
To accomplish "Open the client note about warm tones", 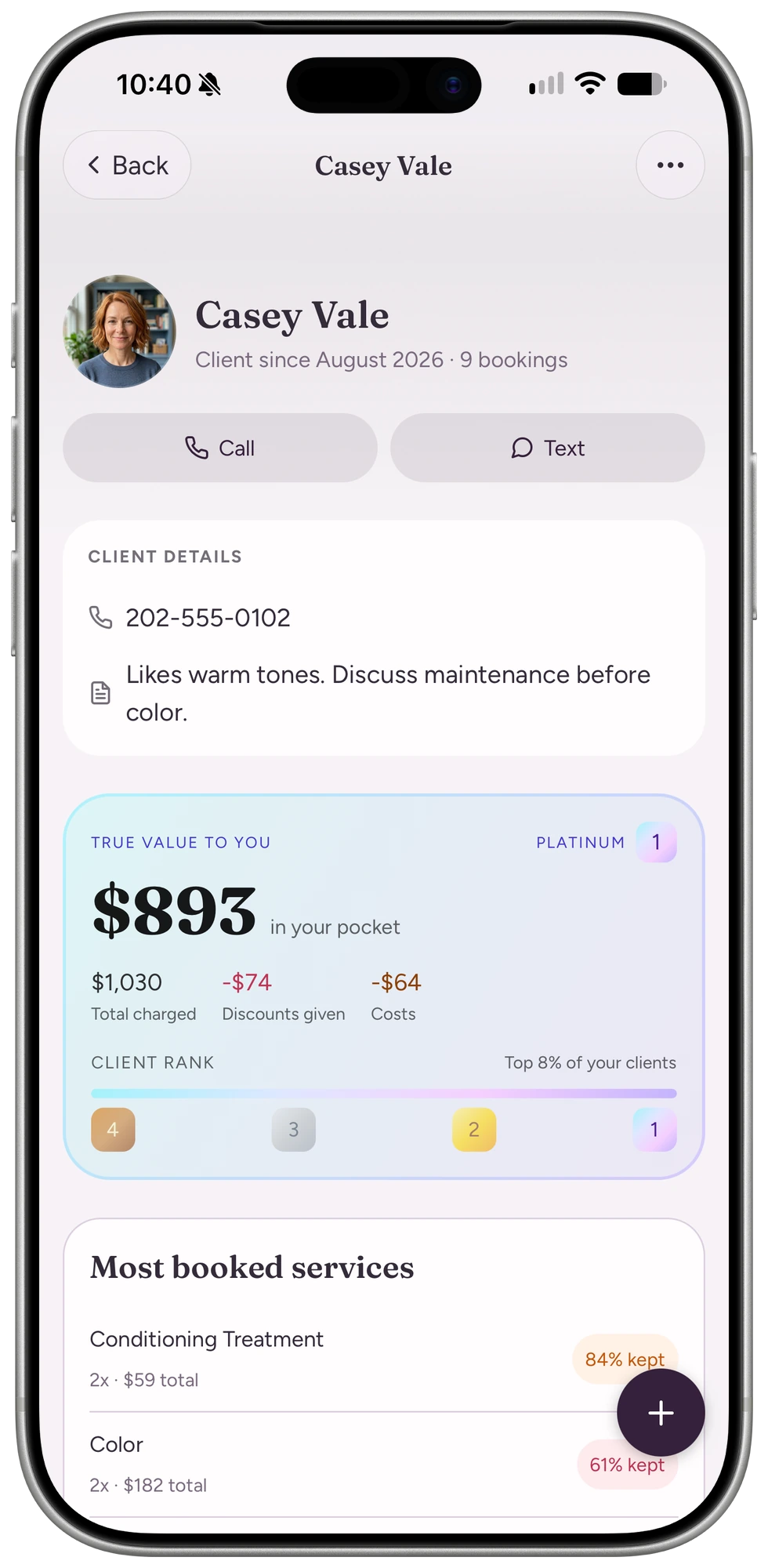I will tap(384, 693).
